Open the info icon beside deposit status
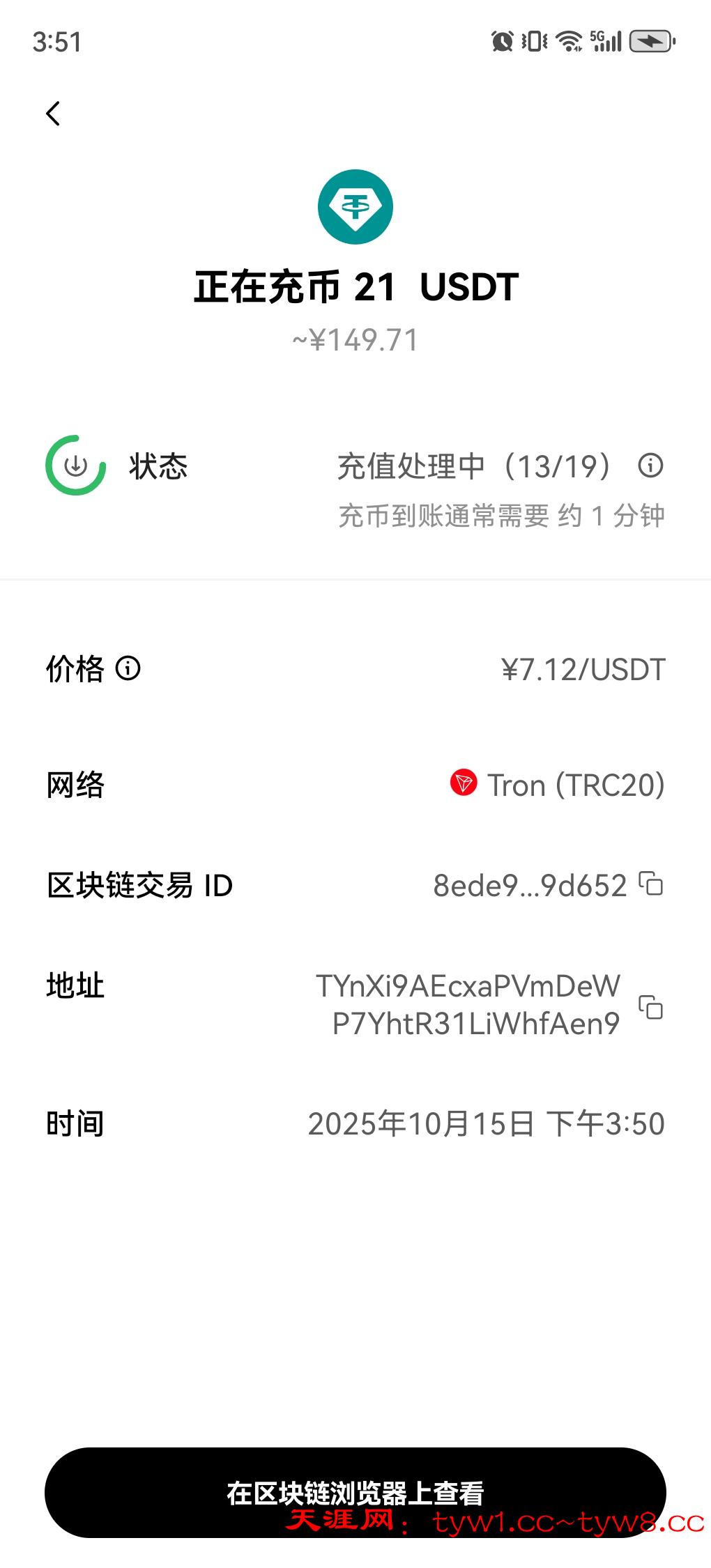This screenshot has width=711, height=1568. pyautogui.click(x=650, y=466)
